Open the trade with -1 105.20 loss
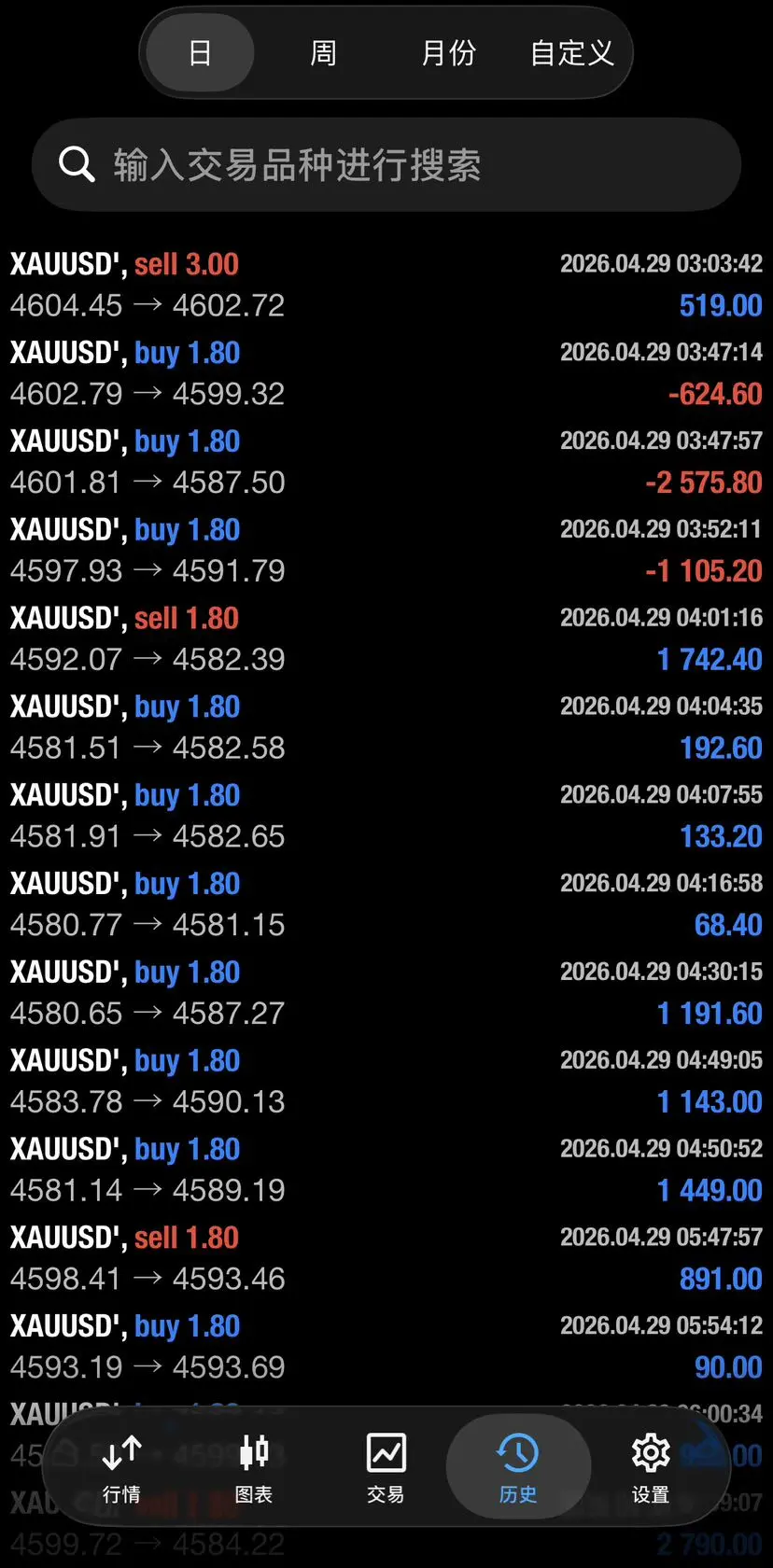The width and height of the screenshot is (773, 1568). coord(386,551)
